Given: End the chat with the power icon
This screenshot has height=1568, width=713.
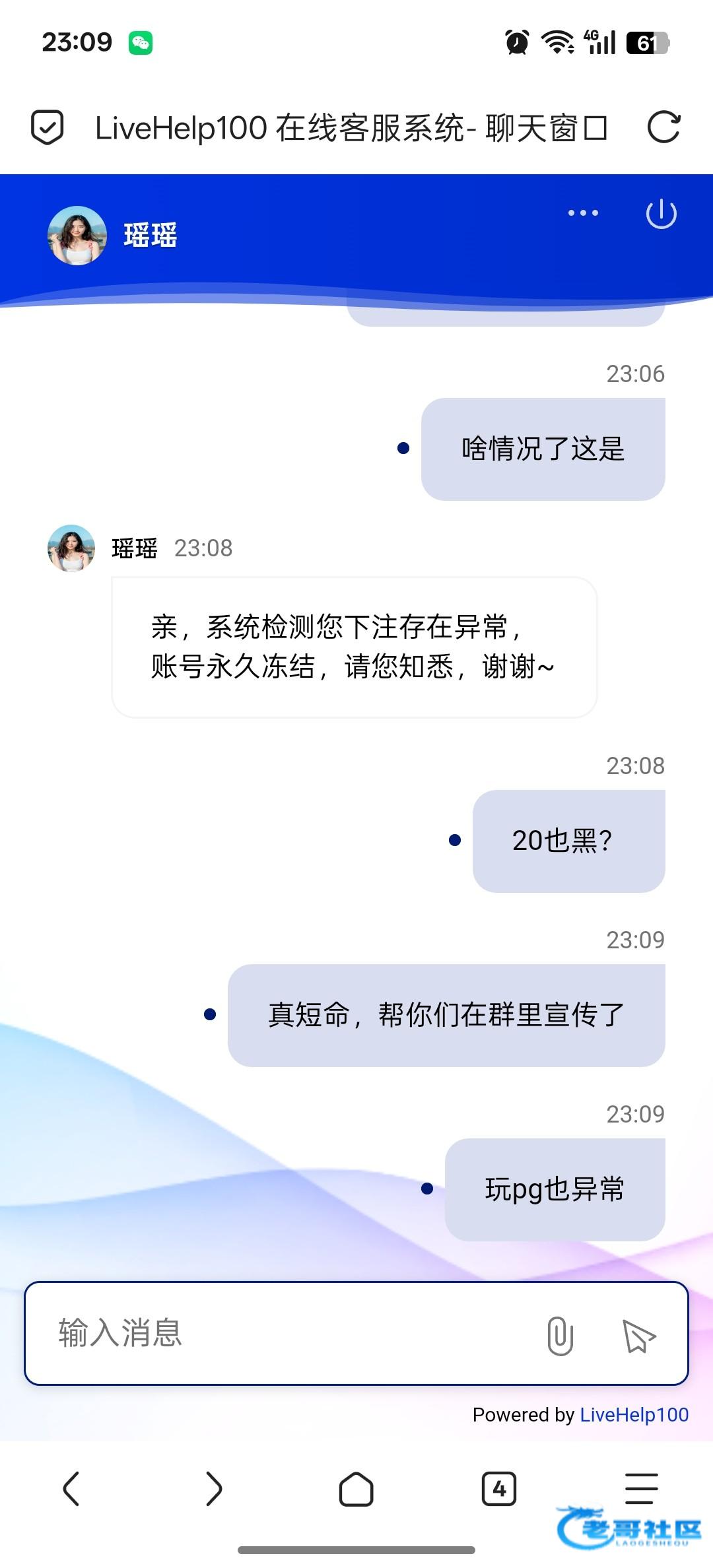Looking at the screenshot, I should click(x=661, y=214).
